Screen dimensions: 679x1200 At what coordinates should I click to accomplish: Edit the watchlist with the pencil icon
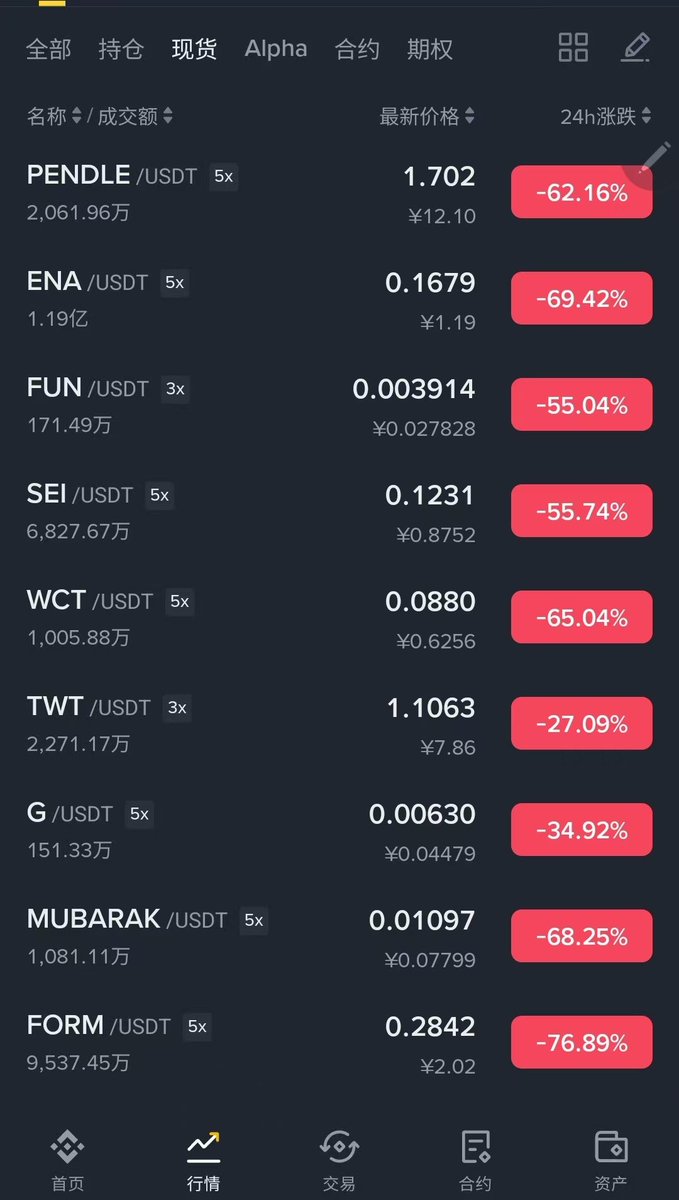point(635,47)
